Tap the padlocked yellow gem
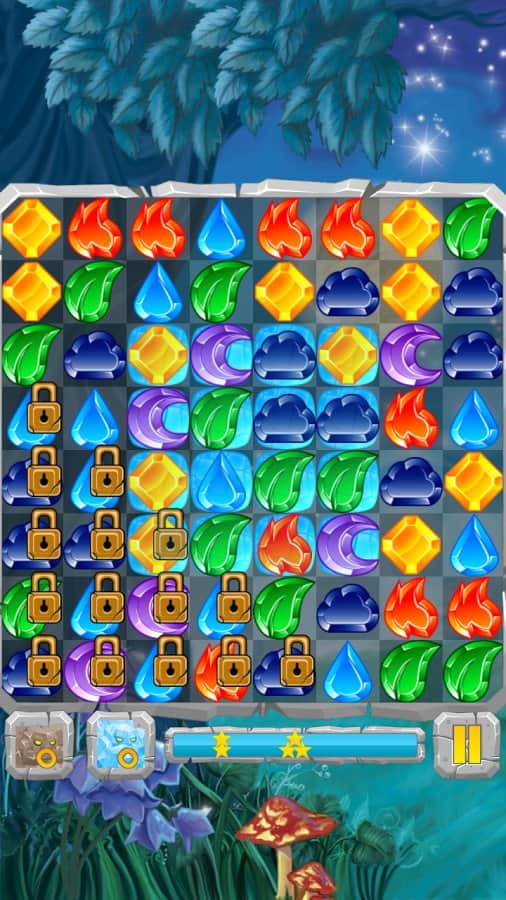The width and height of the screenshot is (506, 900). (x=158, y=544)
